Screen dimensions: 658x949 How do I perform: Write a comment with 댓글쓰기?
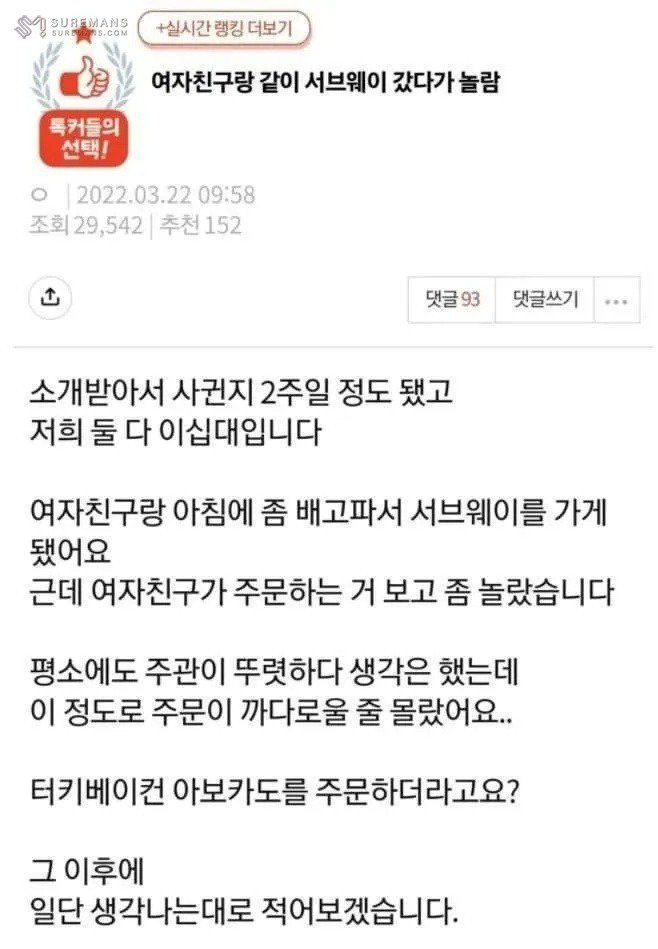point(544,299)
